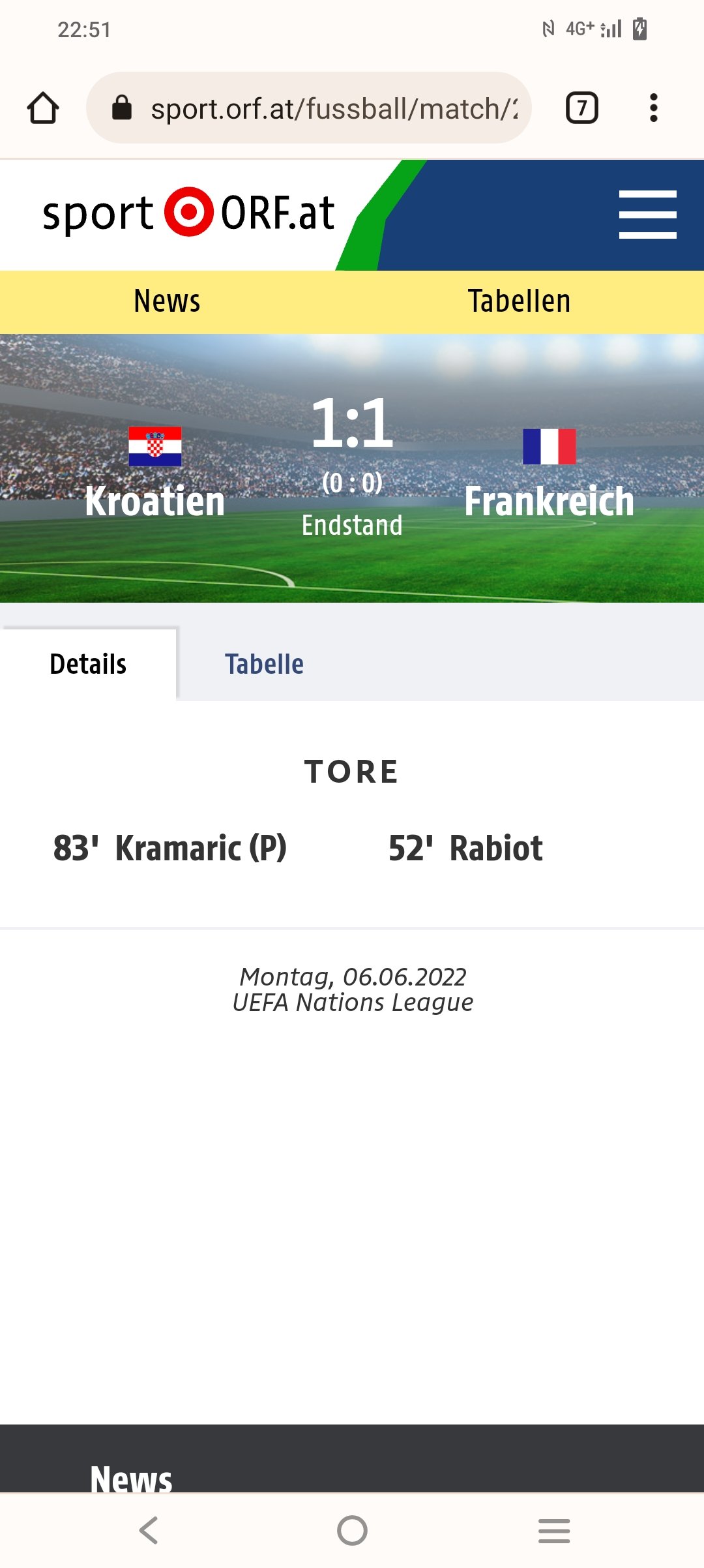Select the Details tab

[x=88, y=664]
